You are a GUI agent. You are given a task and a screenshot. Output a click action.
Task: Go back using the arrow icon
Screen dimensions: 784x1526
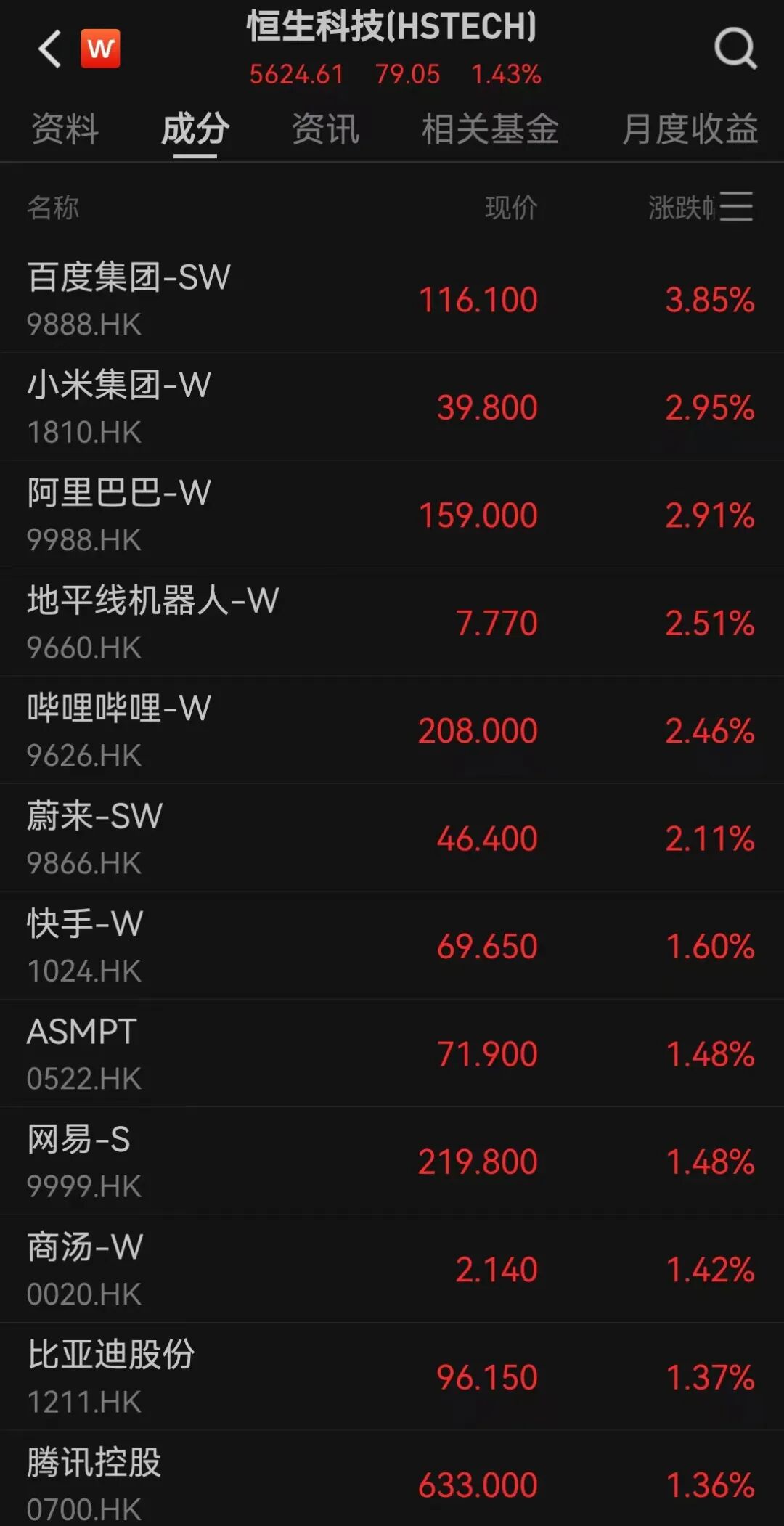pyautogui.click(x=49, y=49)
